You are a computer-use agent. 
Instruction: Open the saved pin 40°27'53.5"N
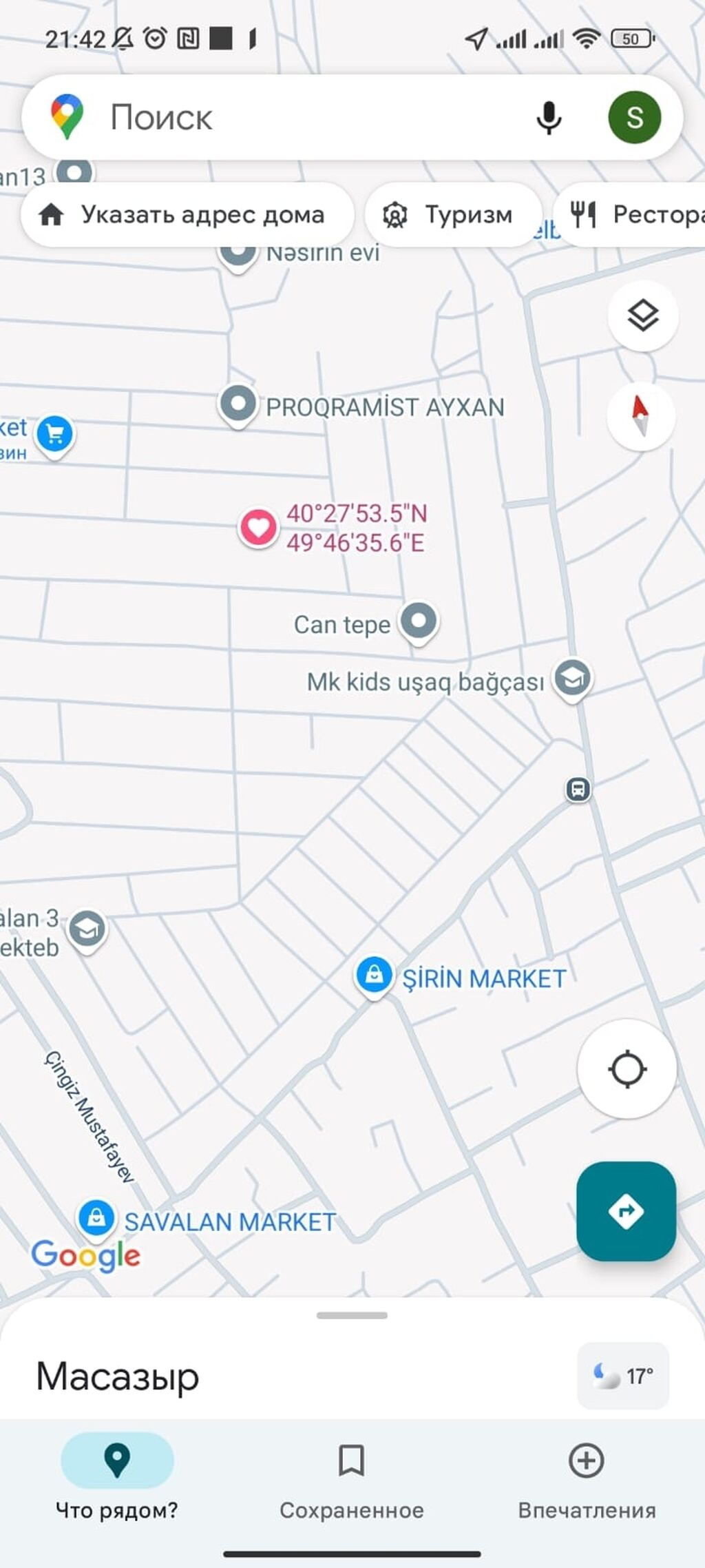click(258, 528)
